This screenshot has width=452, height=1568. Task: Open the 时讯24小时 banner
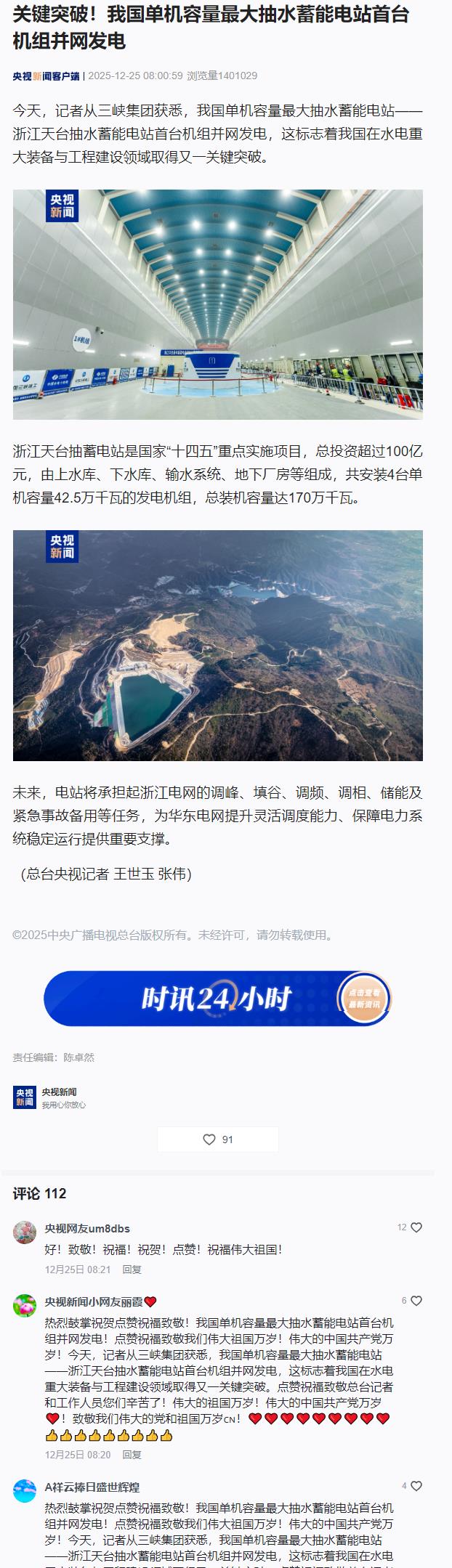click(x=217, y=999)
